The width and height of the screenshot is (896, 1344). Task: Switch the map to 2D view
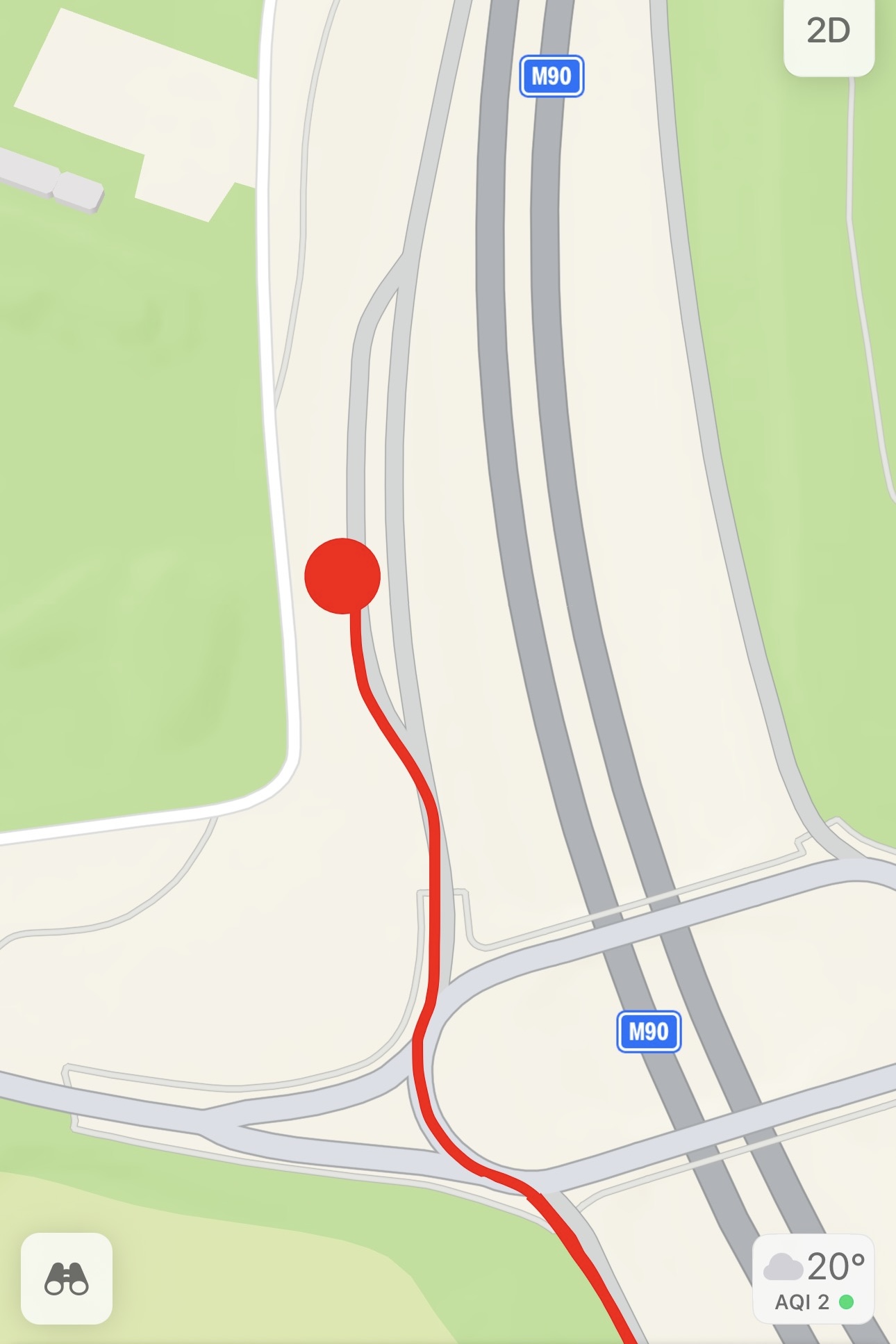click(828, 32)
